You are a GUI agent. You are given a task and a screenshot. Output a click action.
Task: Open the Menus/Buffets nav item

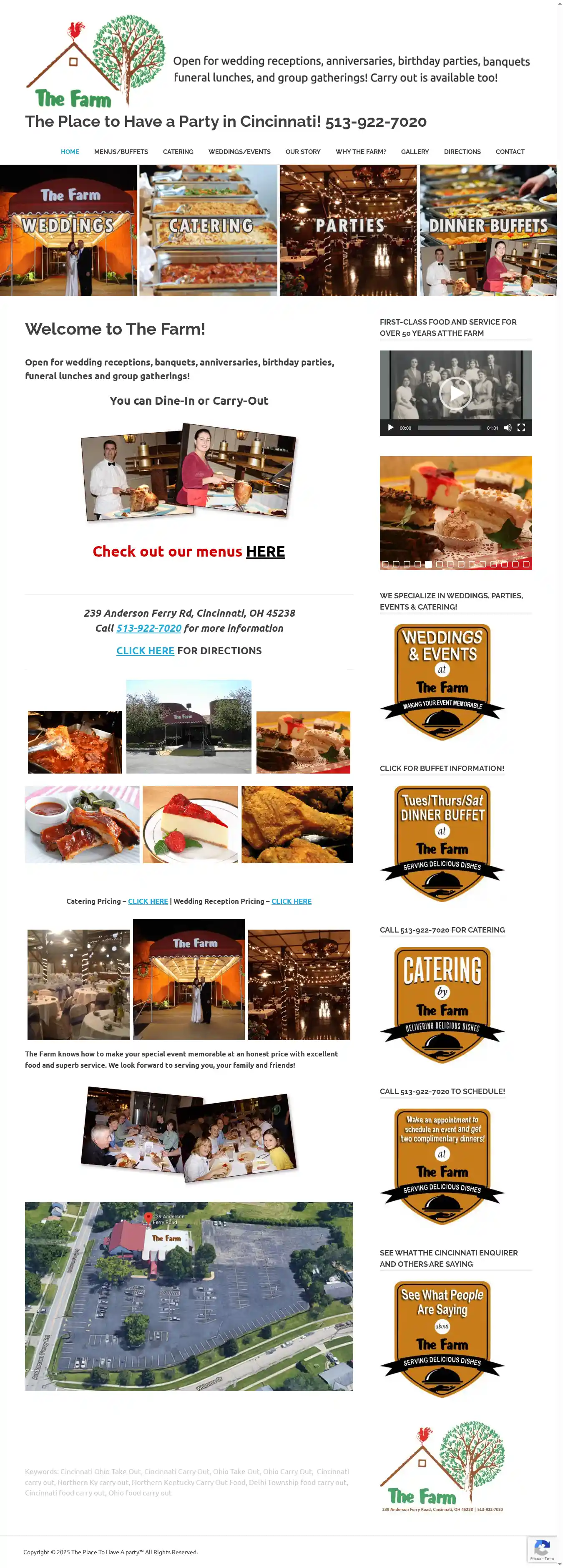(121, 151)
